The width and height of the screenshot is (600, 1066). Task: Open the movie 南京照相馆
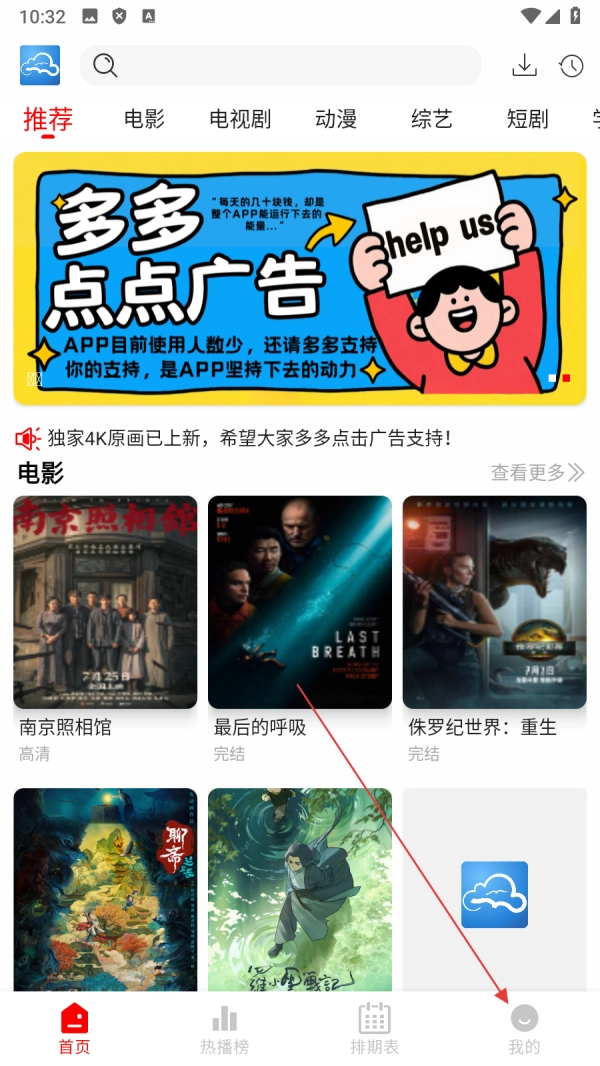(105, 602)
